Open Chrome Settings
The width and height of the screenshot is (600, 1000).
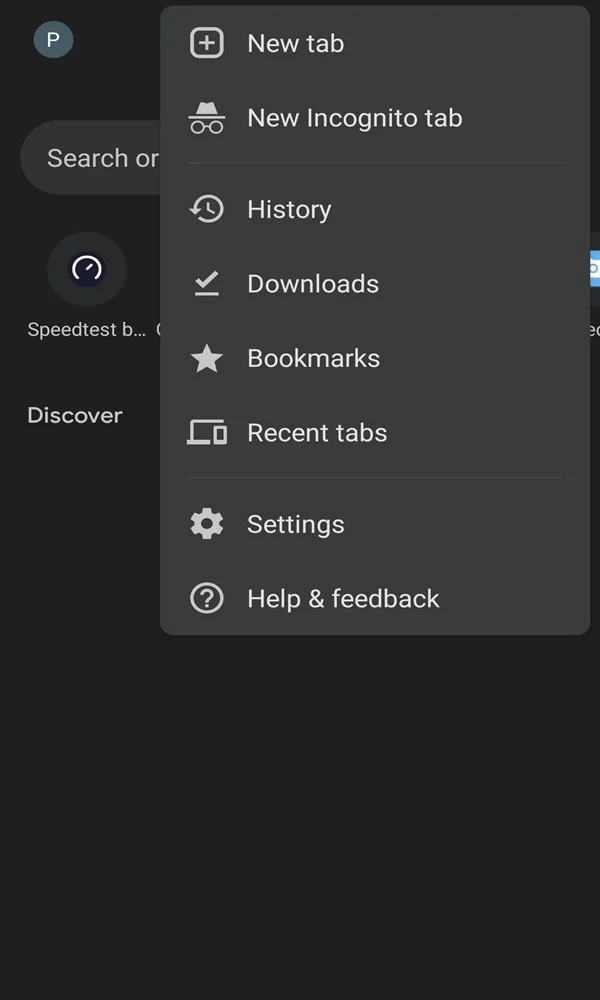click(375, 524)
